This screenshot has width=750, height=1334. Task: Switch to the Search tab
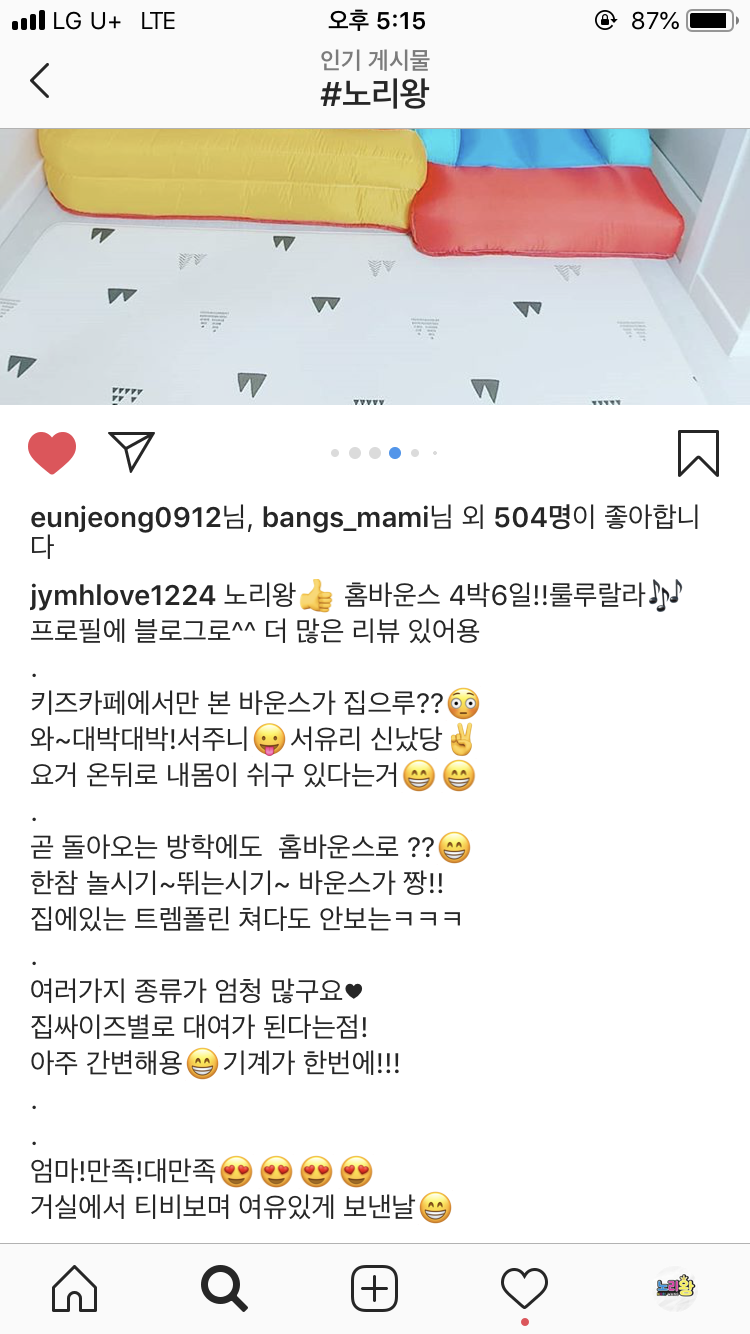224,1288
